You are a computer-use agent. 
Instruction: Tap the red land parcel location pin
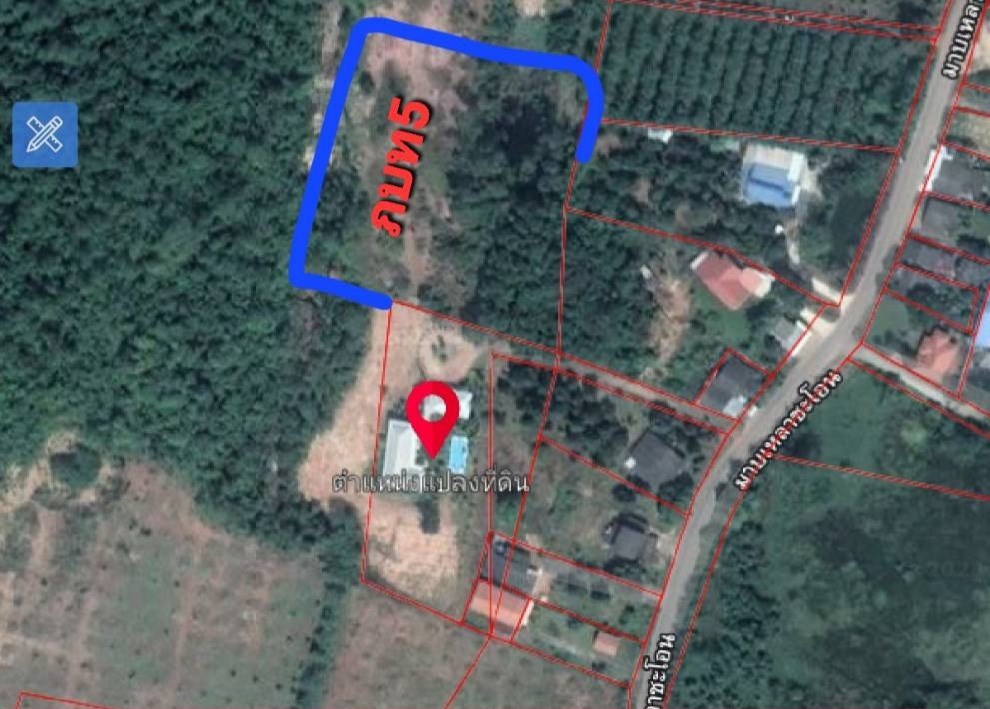433,413
